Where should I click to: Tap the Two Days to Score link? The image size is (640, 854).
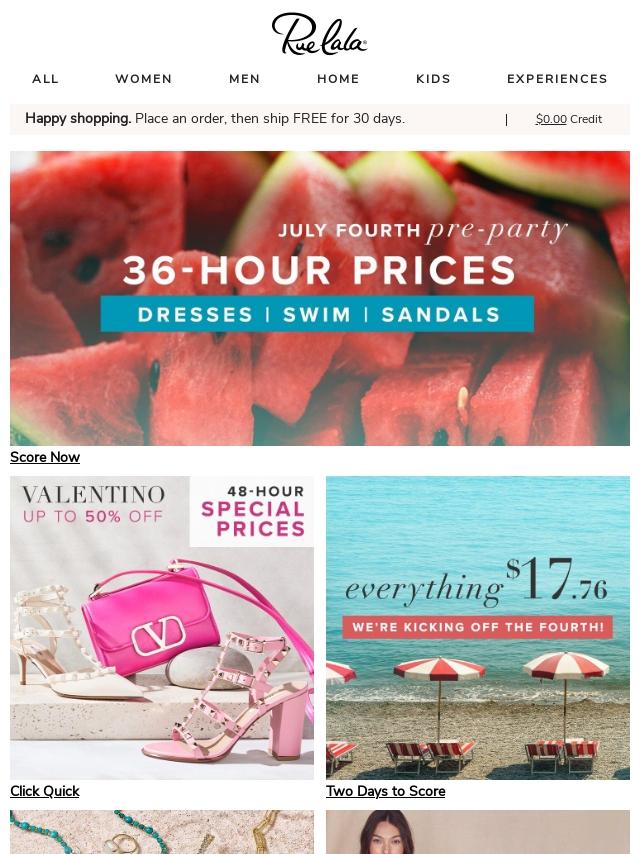(x=385, y=791)
